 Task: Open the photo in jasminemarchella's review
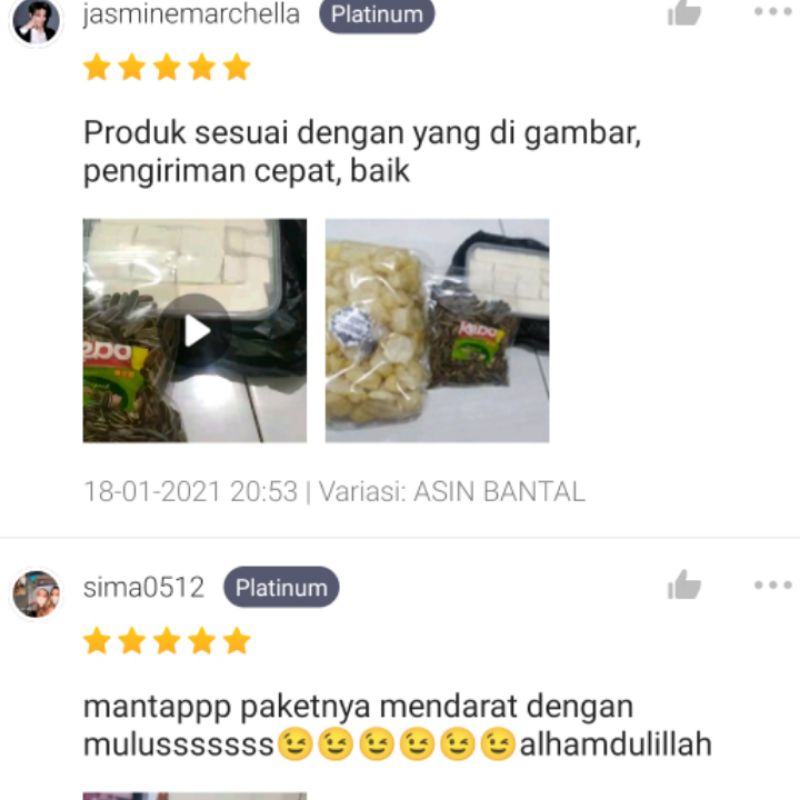[437, 331]
